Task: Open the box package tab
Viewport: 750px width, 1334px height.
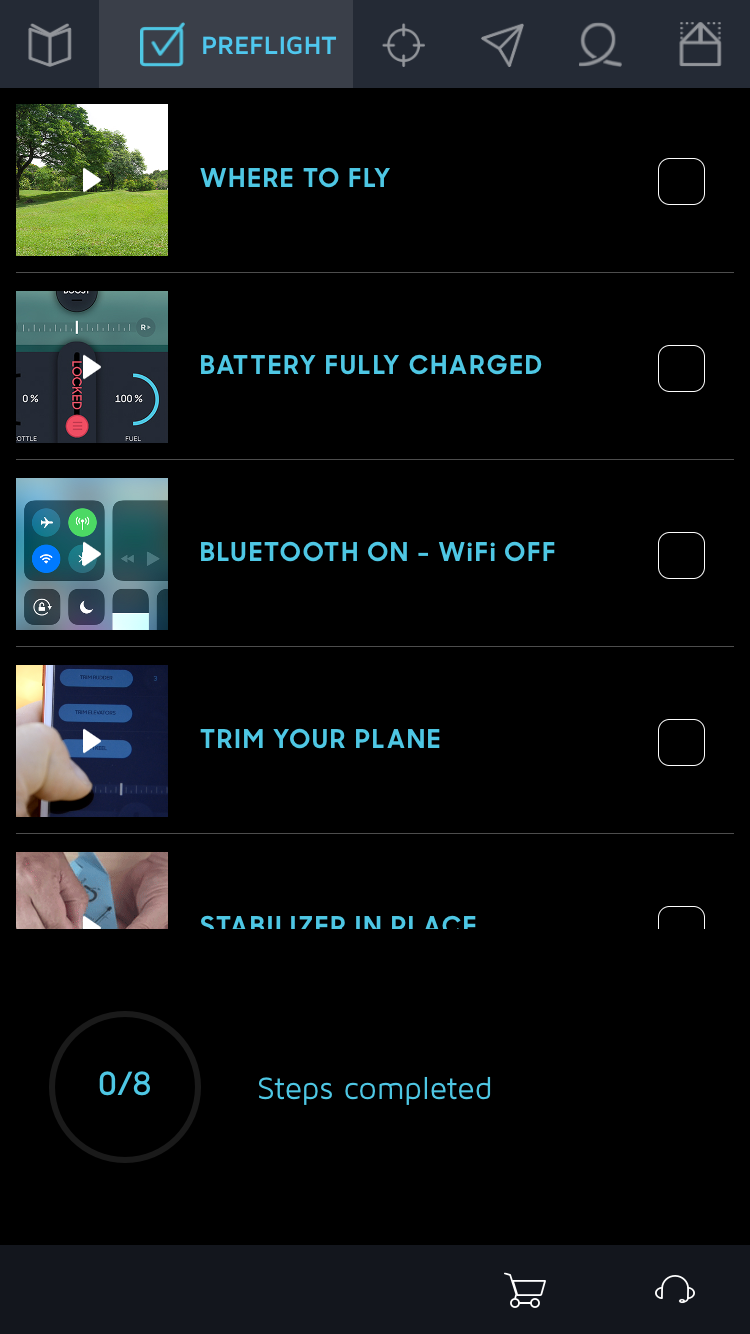Action: (700, 45)
